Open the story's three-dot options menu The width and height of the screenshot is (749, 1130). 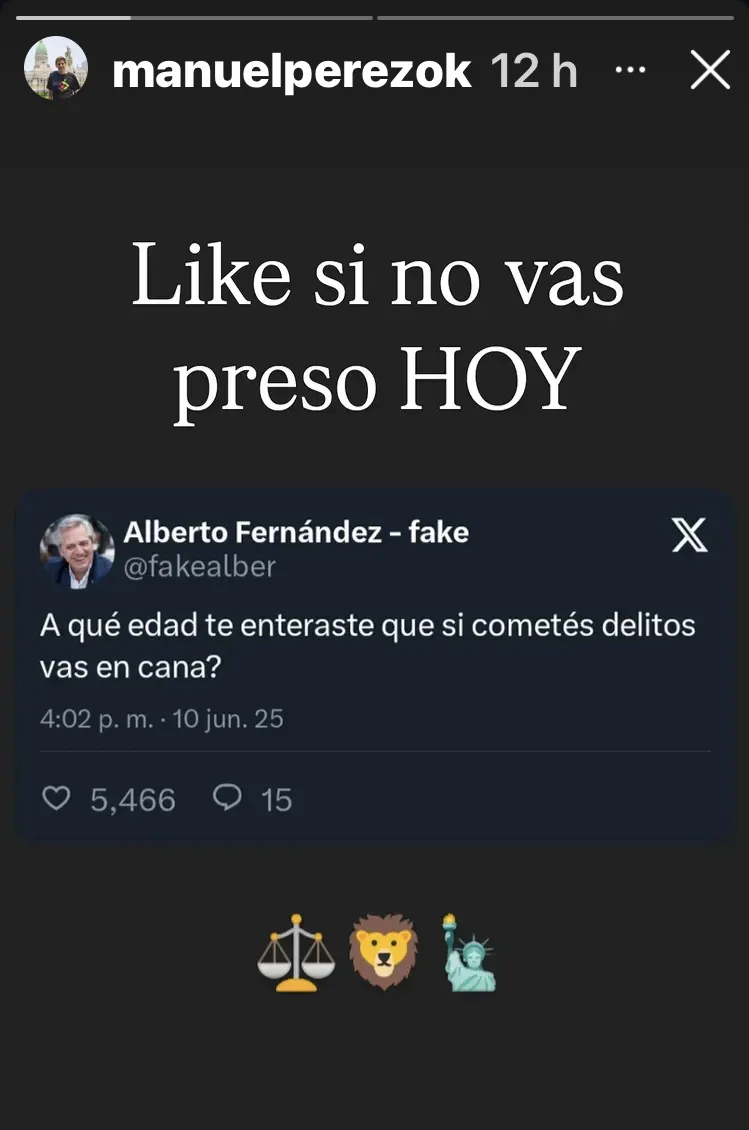click(630, 71)
